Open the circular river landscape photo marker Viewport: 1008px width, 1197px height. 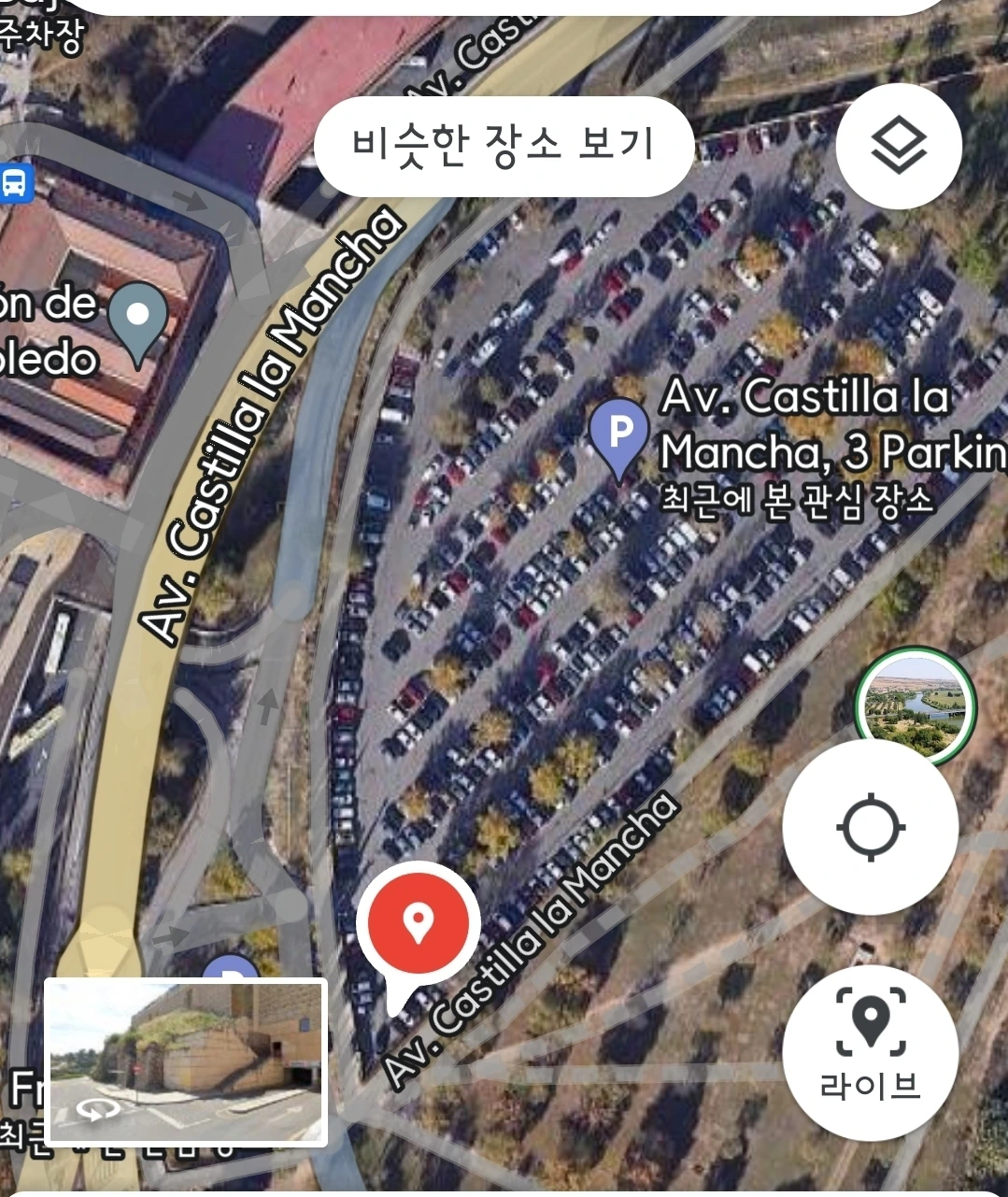coord(915,705)
